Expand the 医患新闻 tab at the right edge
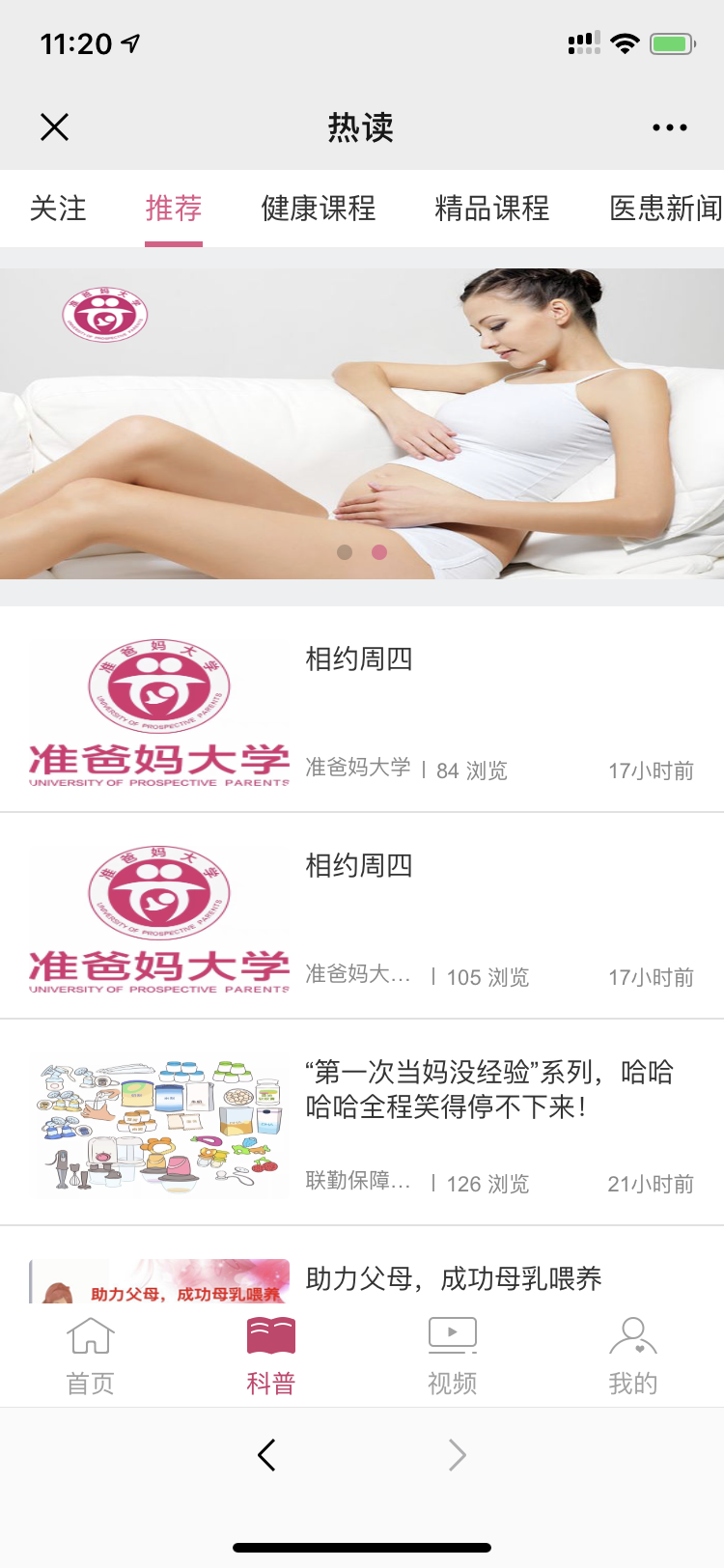The image size is (724, 1568). (668, 209)
